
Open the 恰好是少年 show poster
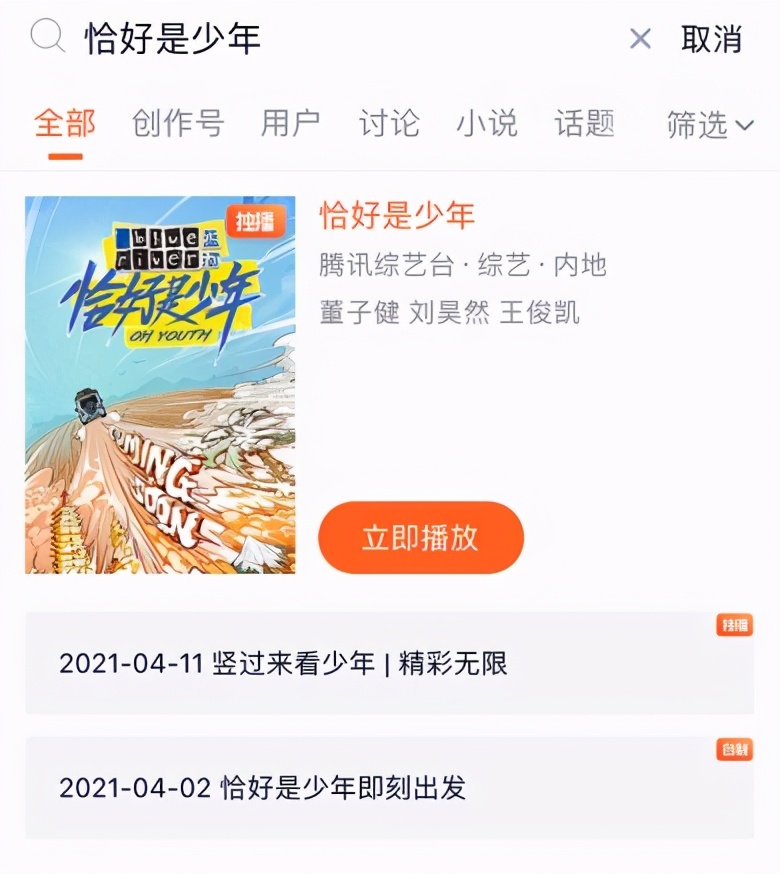tap(160, 385)
